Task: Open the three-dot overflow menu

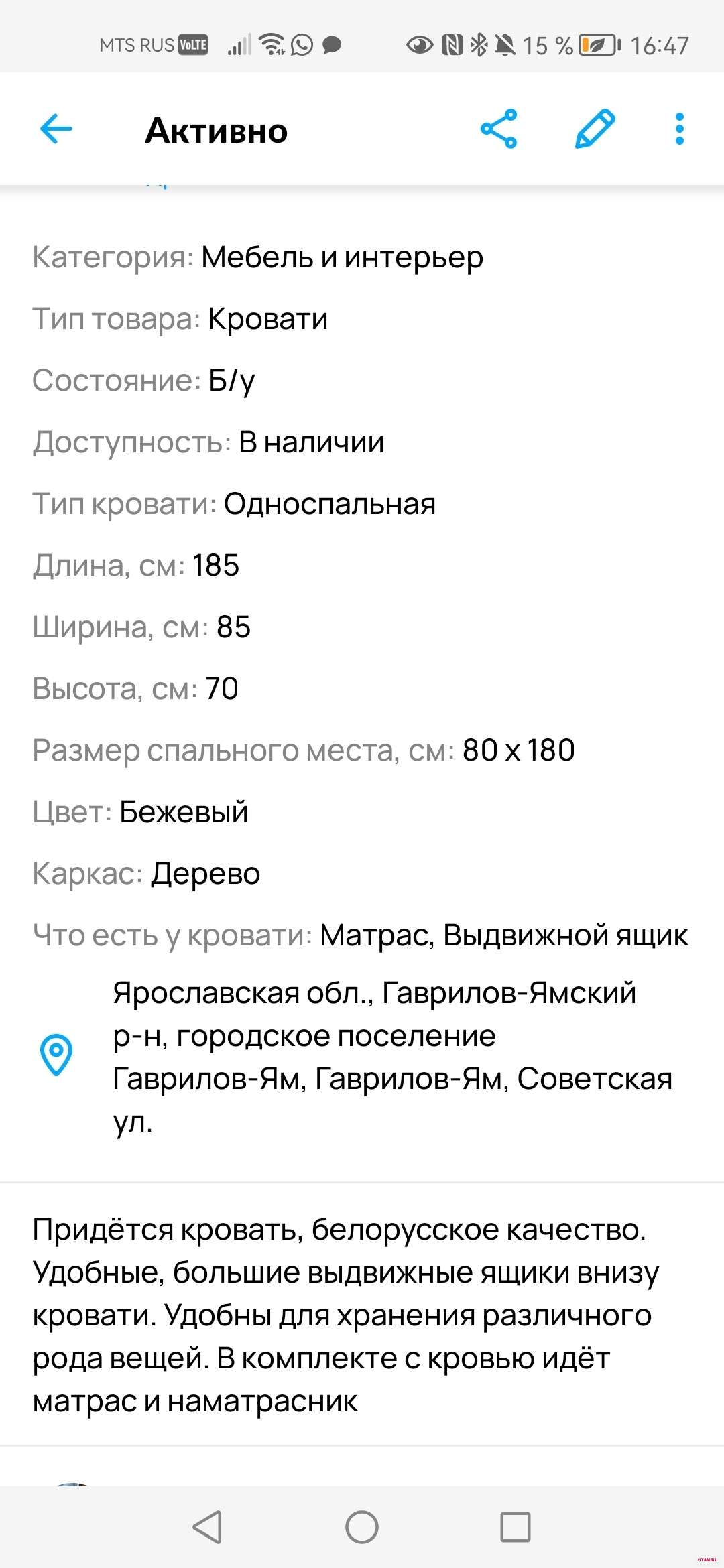Action: pyautogui.click(x=679, y=129)
